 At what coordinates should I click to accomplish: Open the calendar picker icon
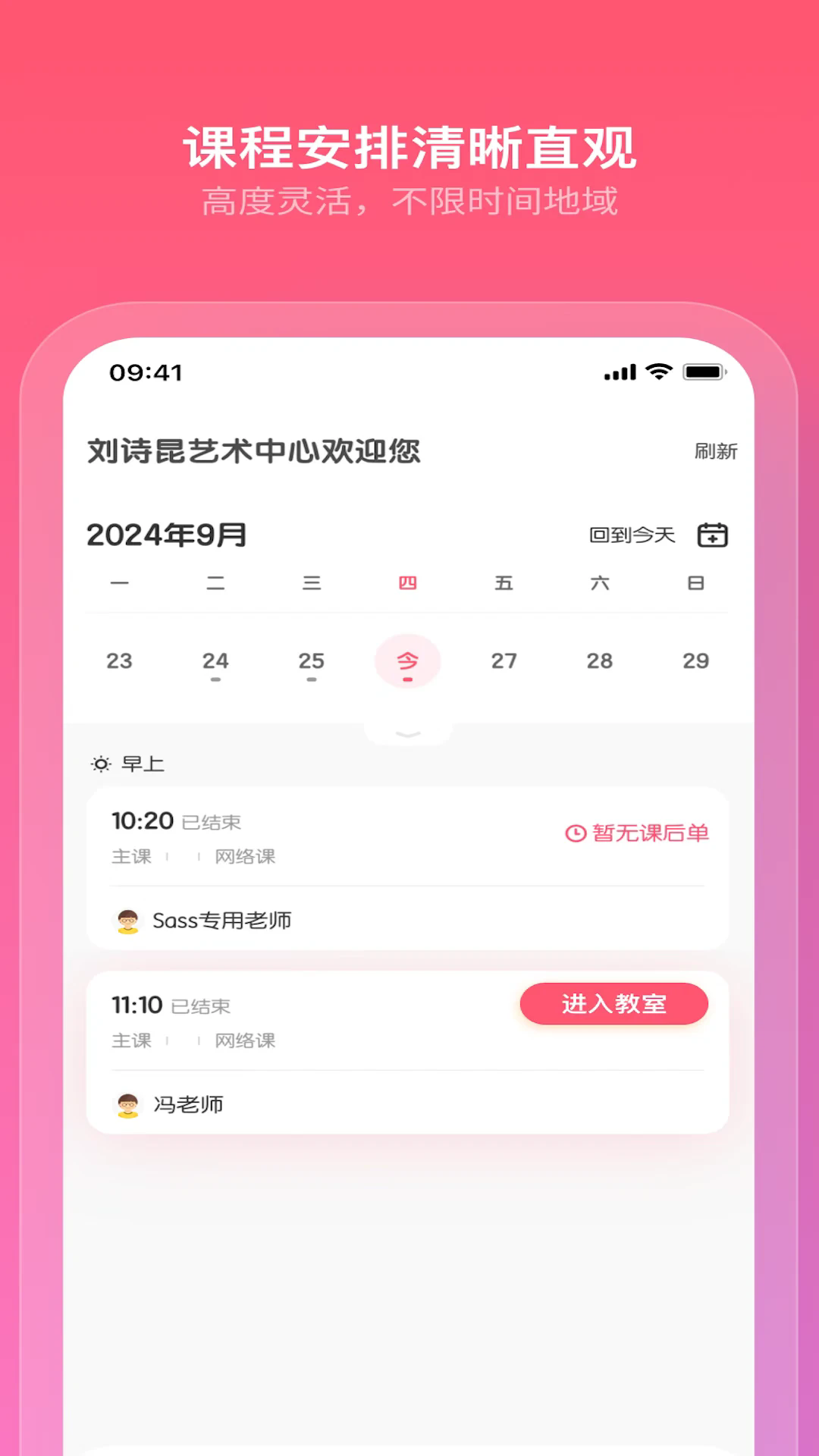(711, 535)
